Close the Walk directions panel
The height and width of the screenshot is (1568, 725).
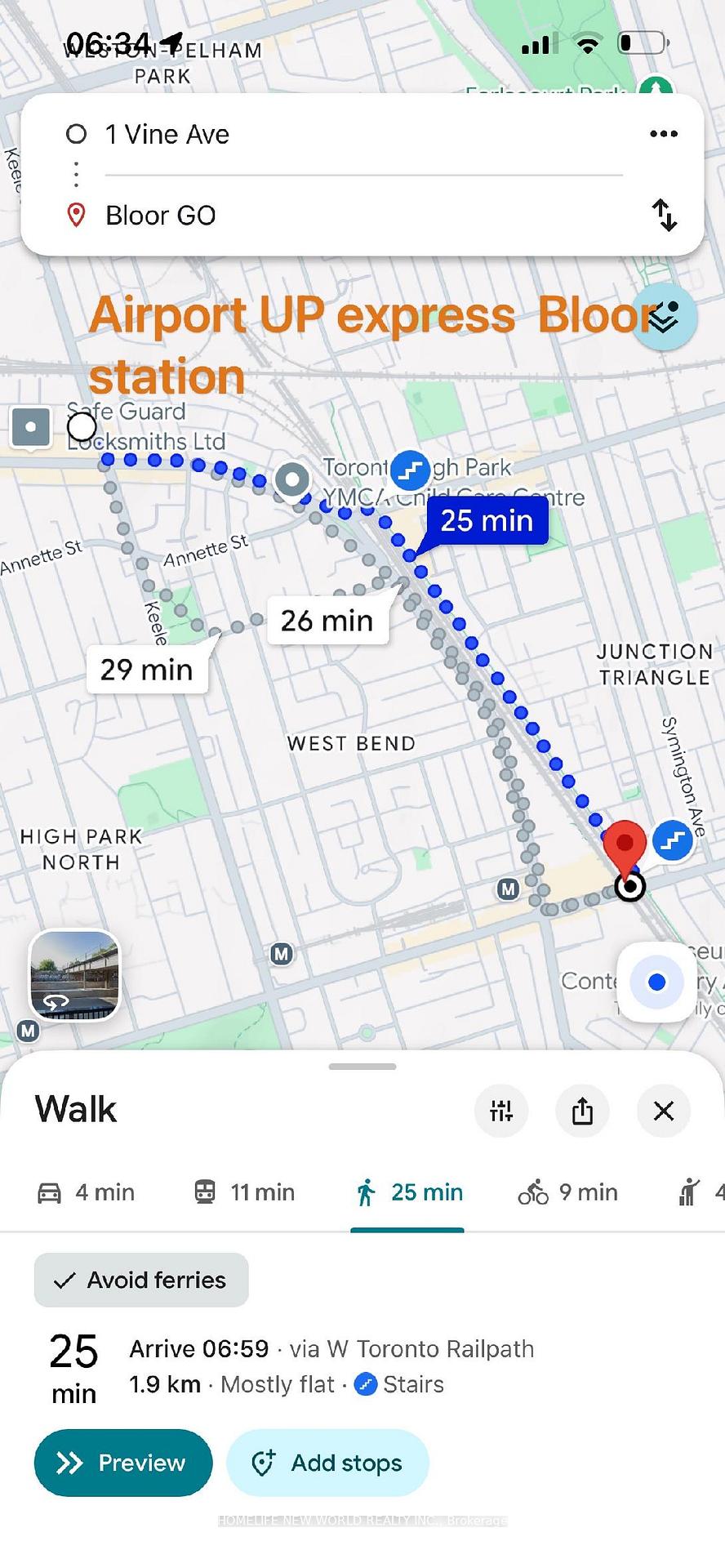[664, 1111]
